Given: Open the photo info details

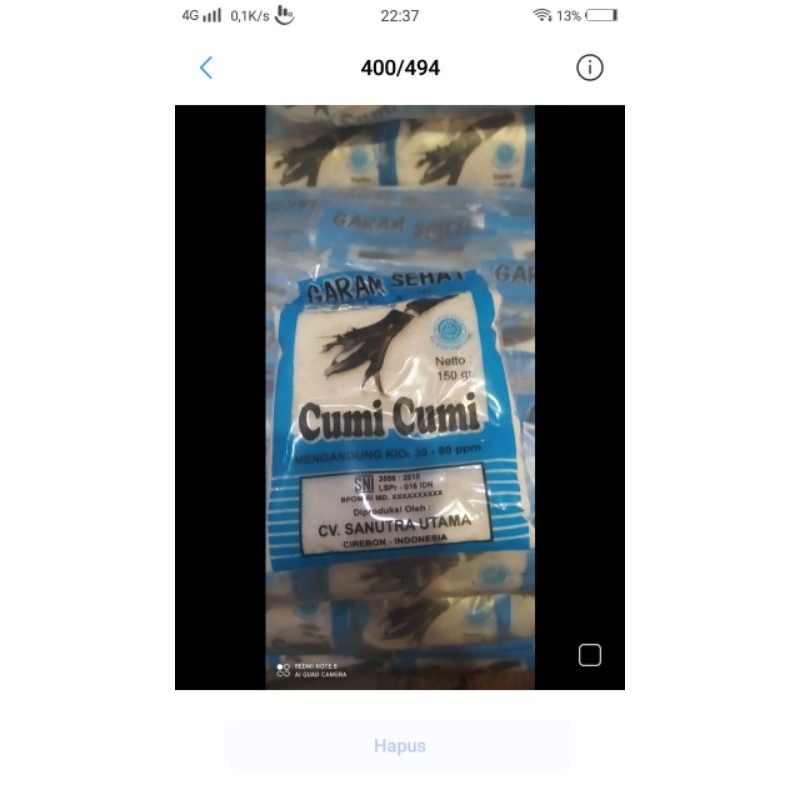Looking at the screenshot, I should pos(590,68).
